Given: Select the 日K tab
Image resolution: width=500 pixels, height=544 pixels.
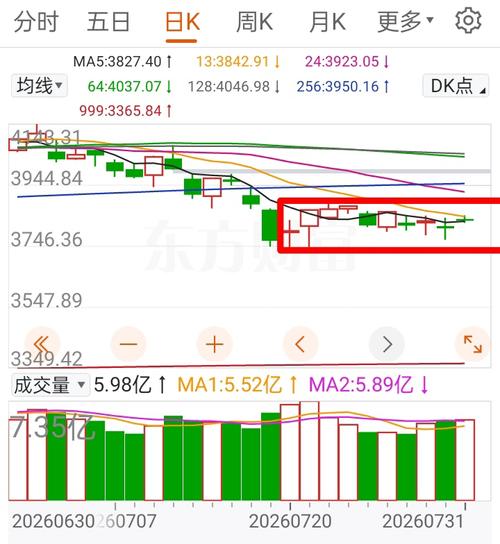Looking at the screenshot, I should pyautogui.click(x=183, y=23).
